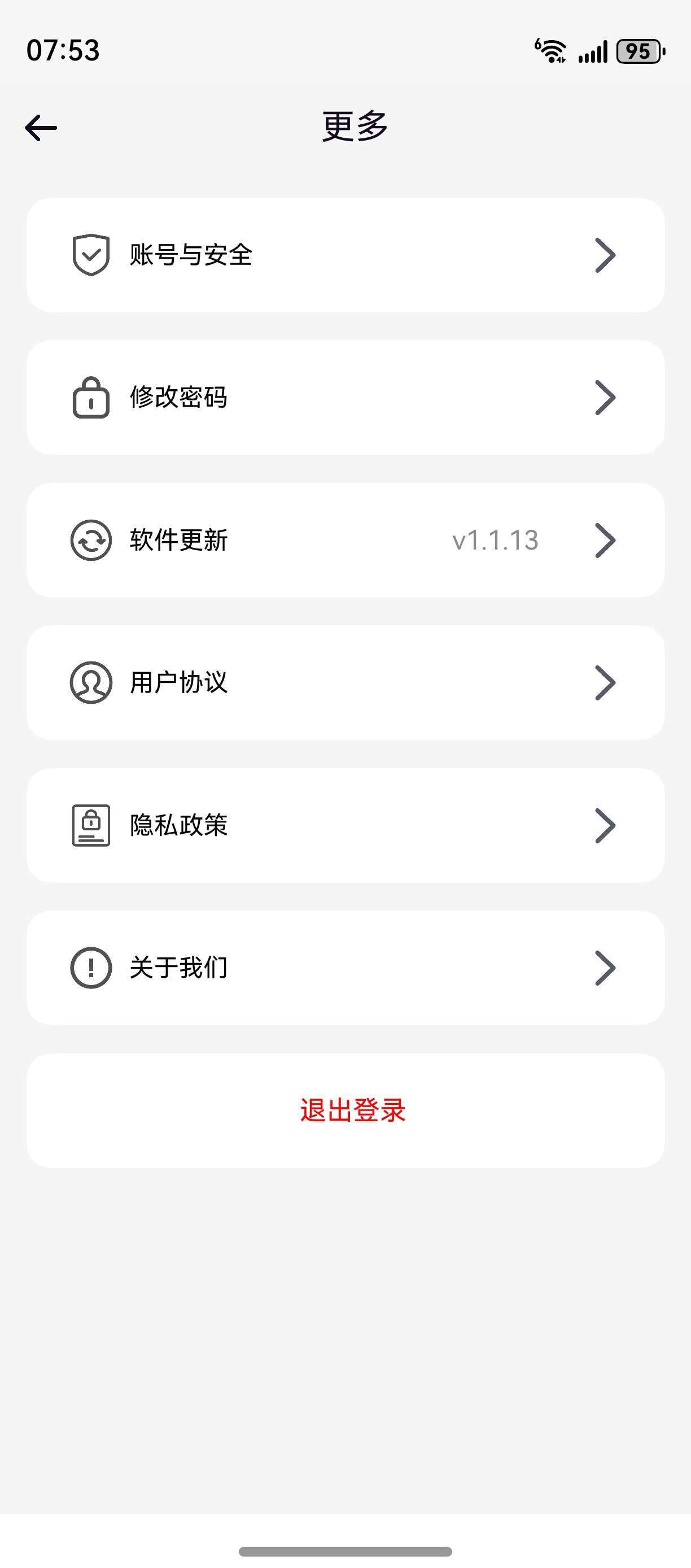The image size is (691, 1568).
Task: Open the 隐私政策 row
Action: point(345,825)
